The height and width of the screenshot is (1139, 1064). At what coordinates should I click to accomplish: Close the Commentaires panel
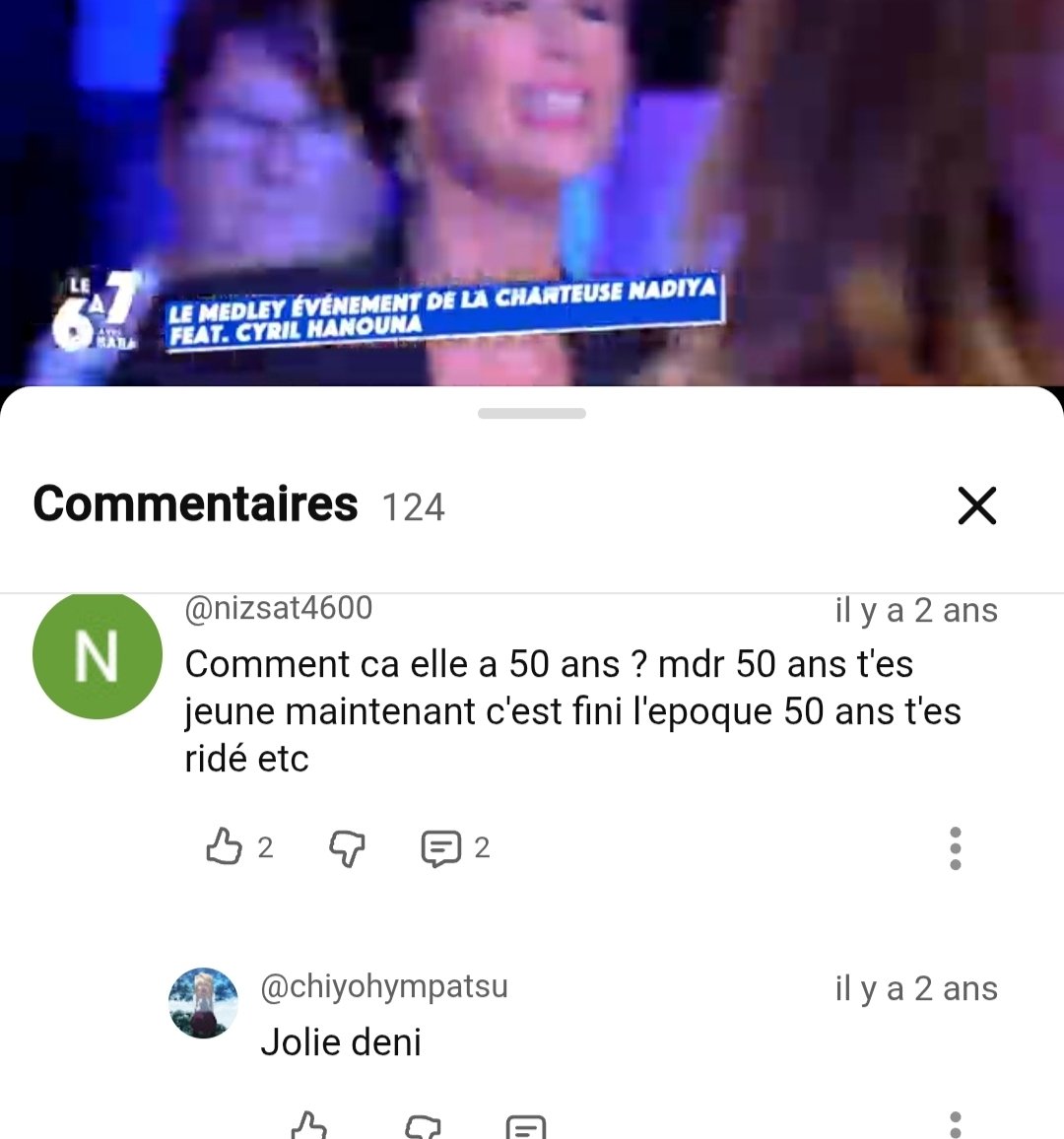tap(977, 505)
